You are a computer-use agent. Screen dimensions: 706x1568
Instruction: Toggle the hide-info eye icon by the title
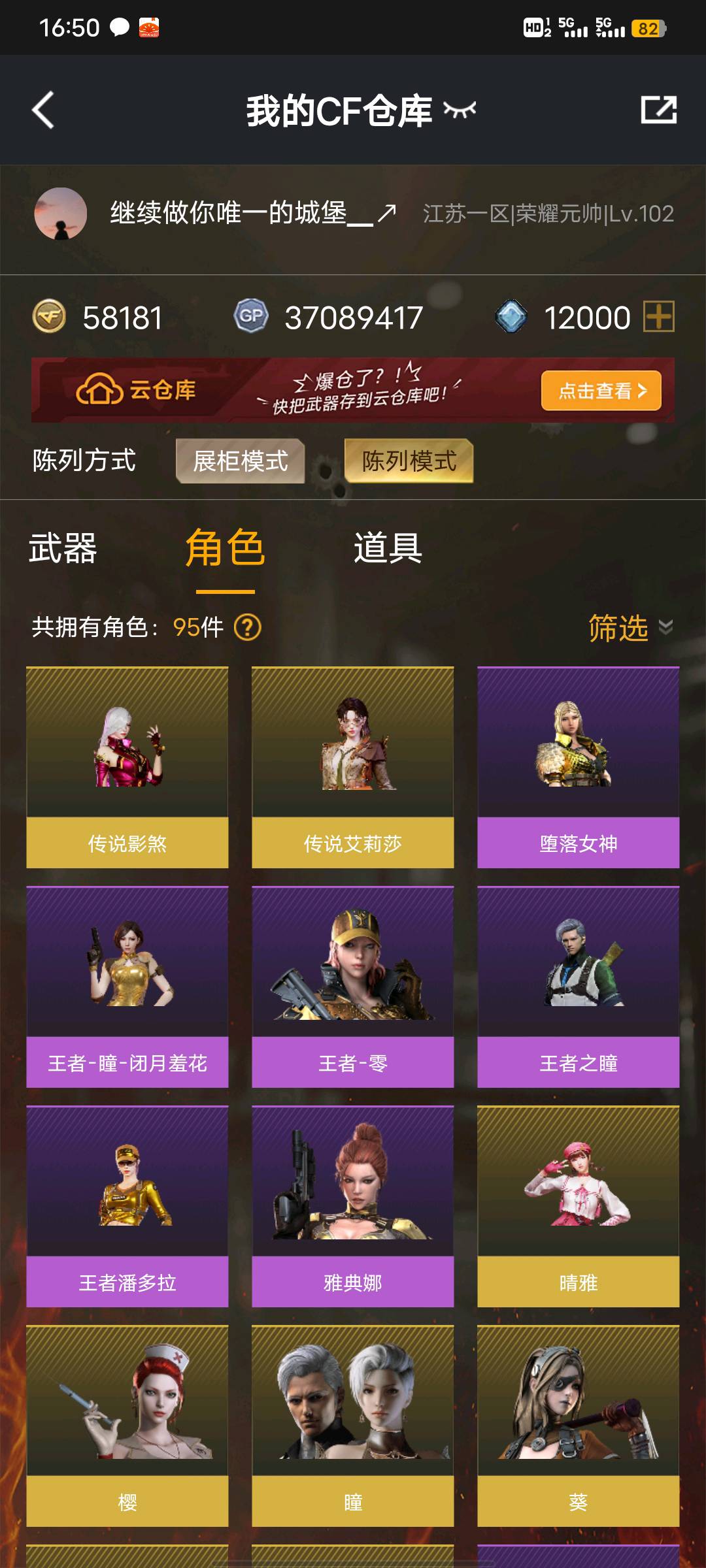coord(460,110)
